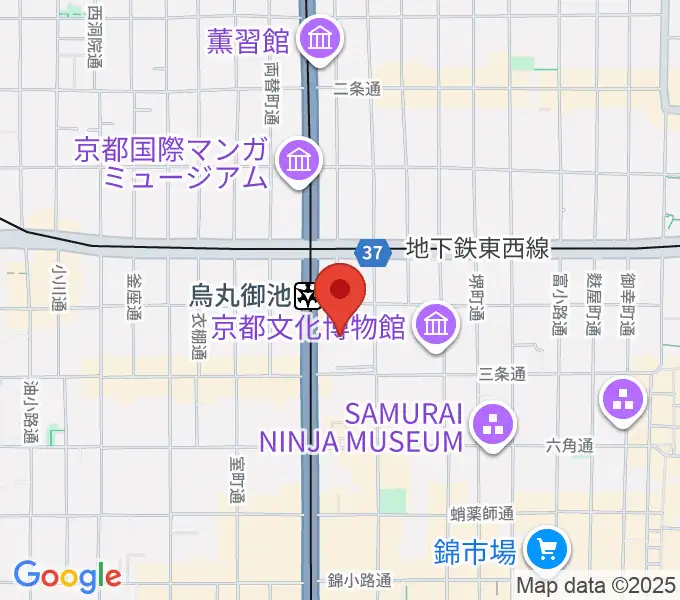
Task: Tap the 烏丸御池 station icon
Action: click(307, 296)
